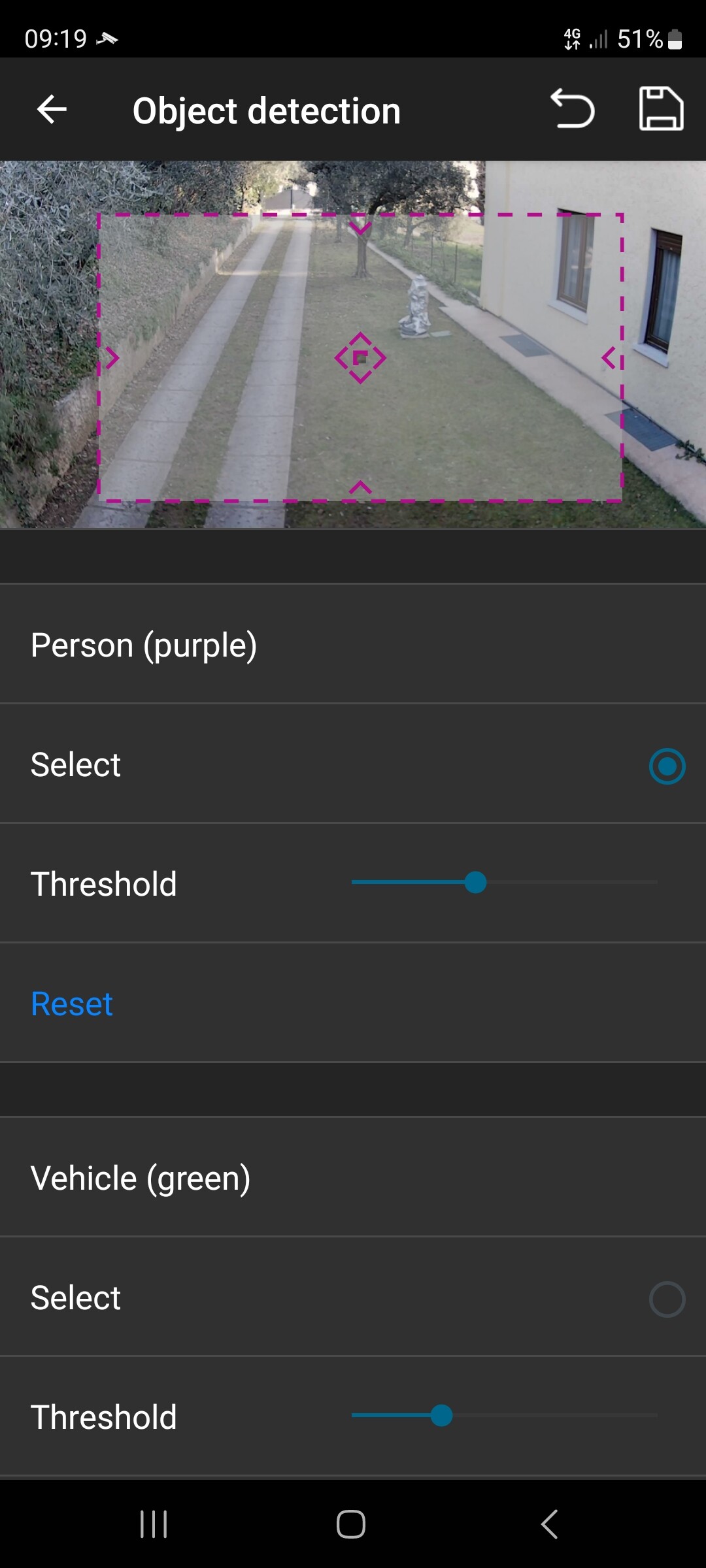Go to the home screen
Viewport: 706px width, 1568px height.
(x=351, y=1524)
